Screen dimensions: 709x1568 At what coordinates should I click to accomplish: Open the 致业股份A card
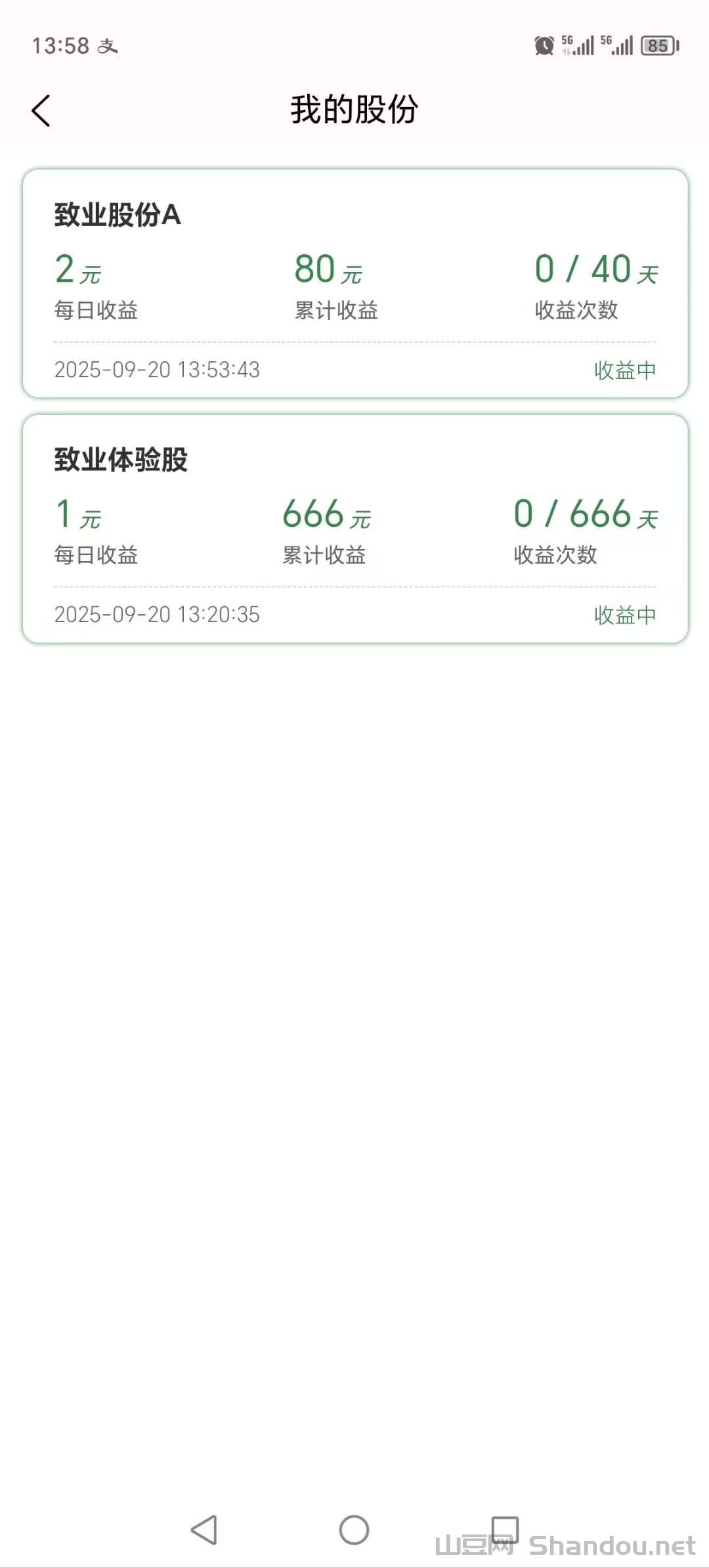354,283
